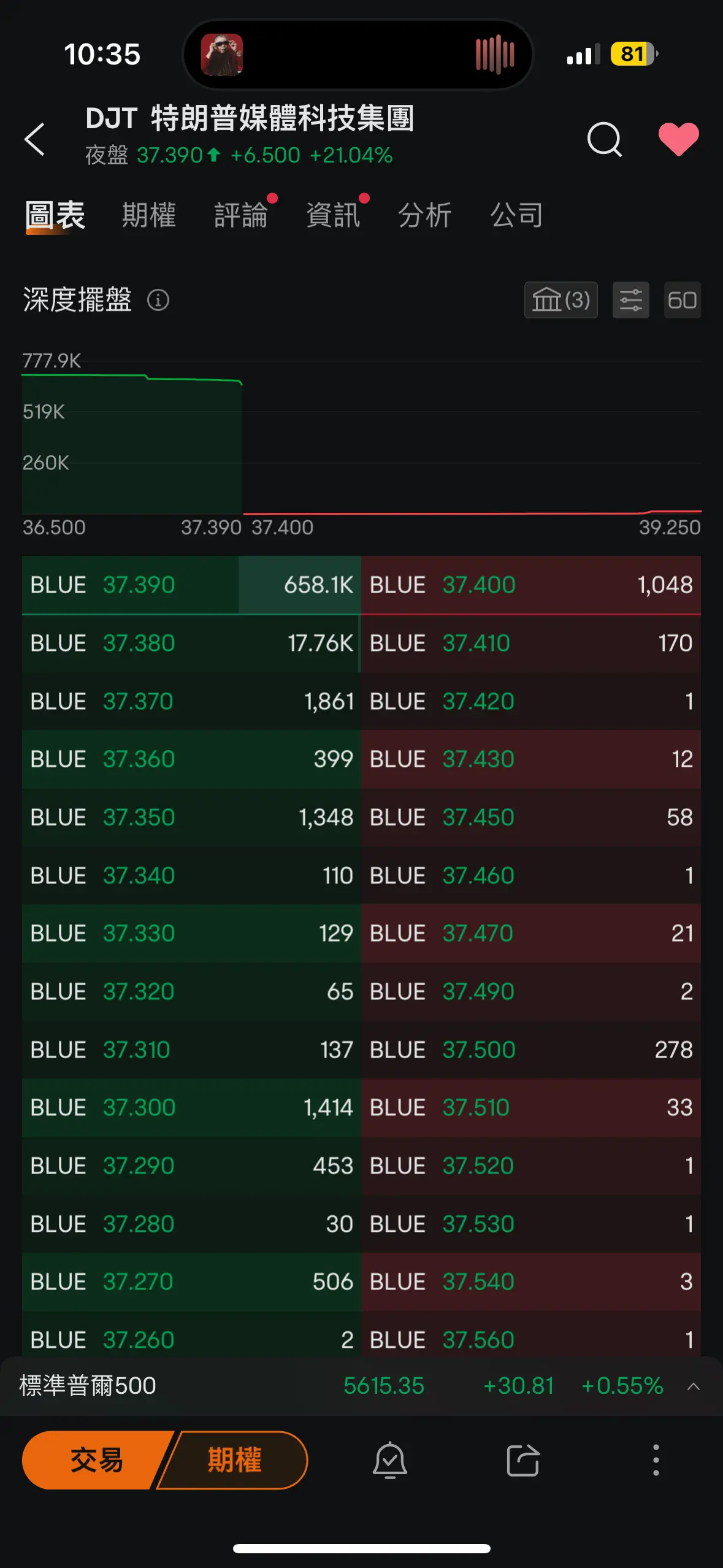Show 深度擺盤 info icon details

158,300
